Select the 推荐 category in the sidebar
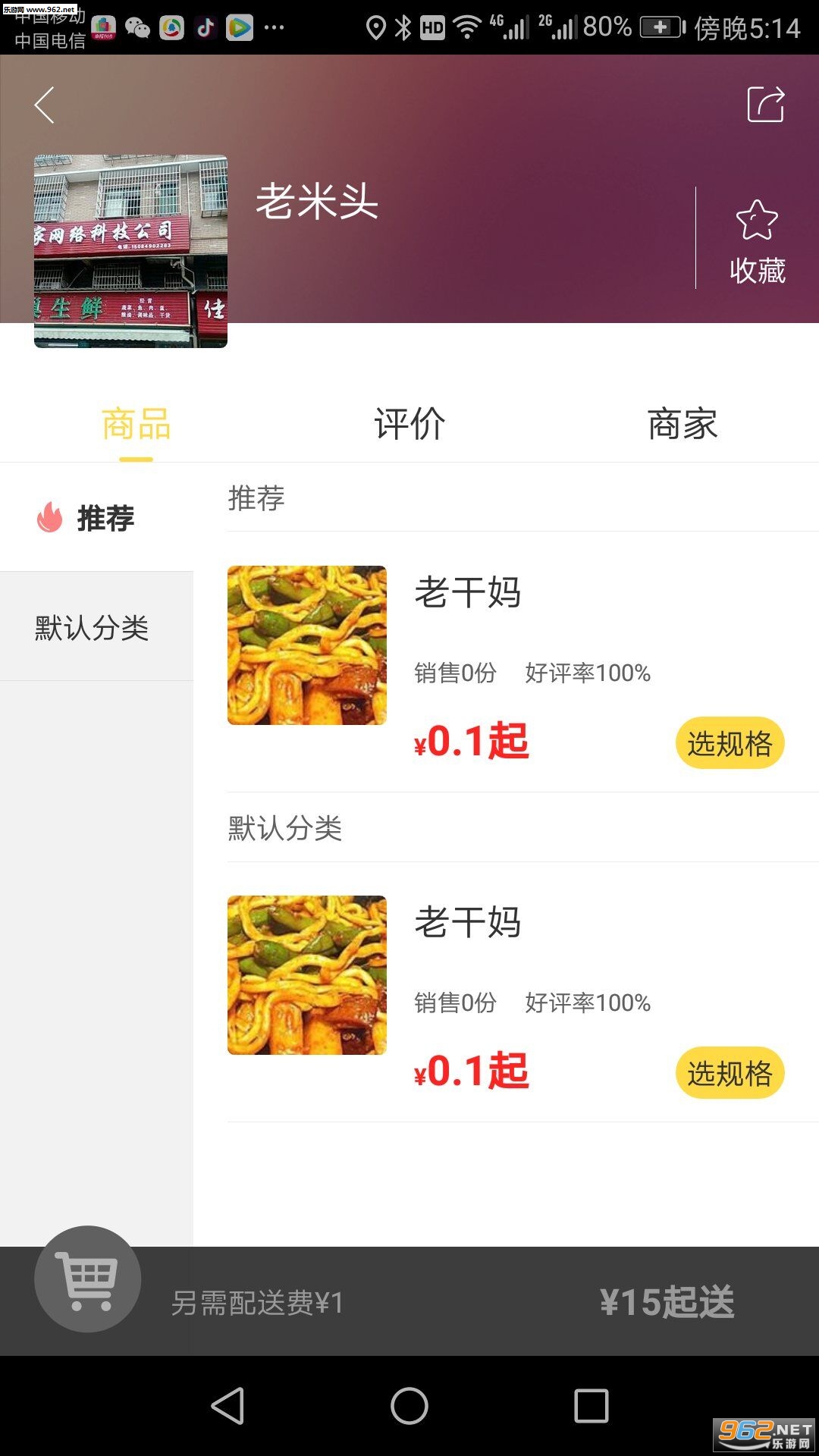 96,518
